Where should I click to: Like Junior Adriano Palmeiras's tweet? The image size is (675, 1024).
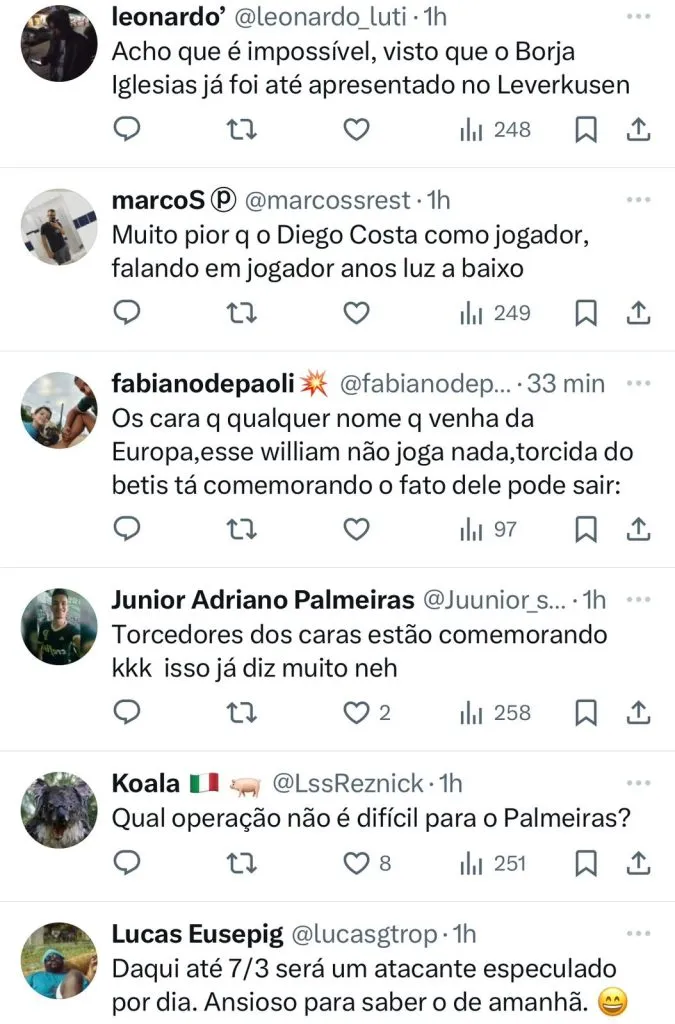[x=356, y=713]
